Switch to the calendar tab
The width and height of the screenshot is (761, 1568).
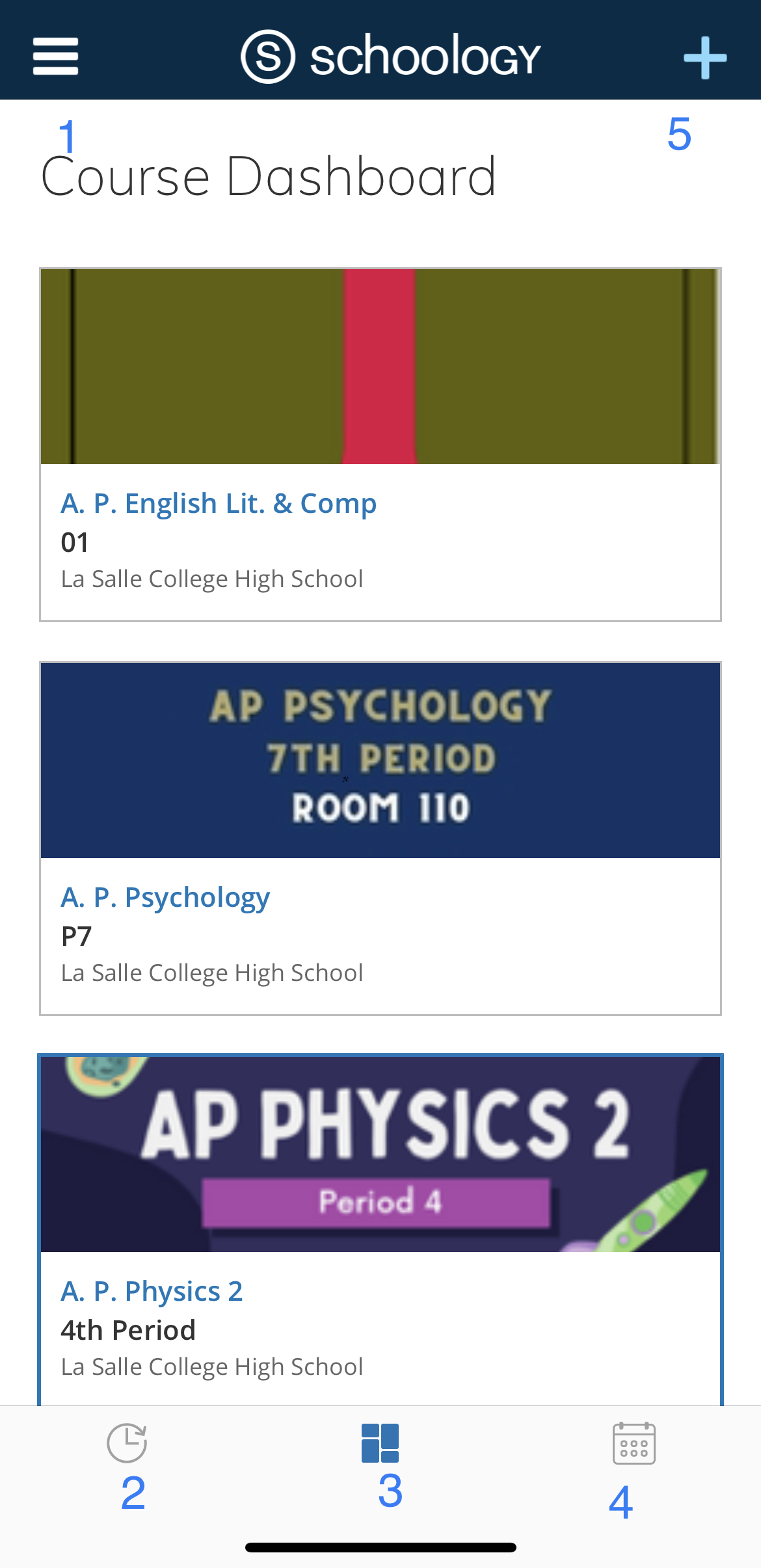tap(634, 1443)
